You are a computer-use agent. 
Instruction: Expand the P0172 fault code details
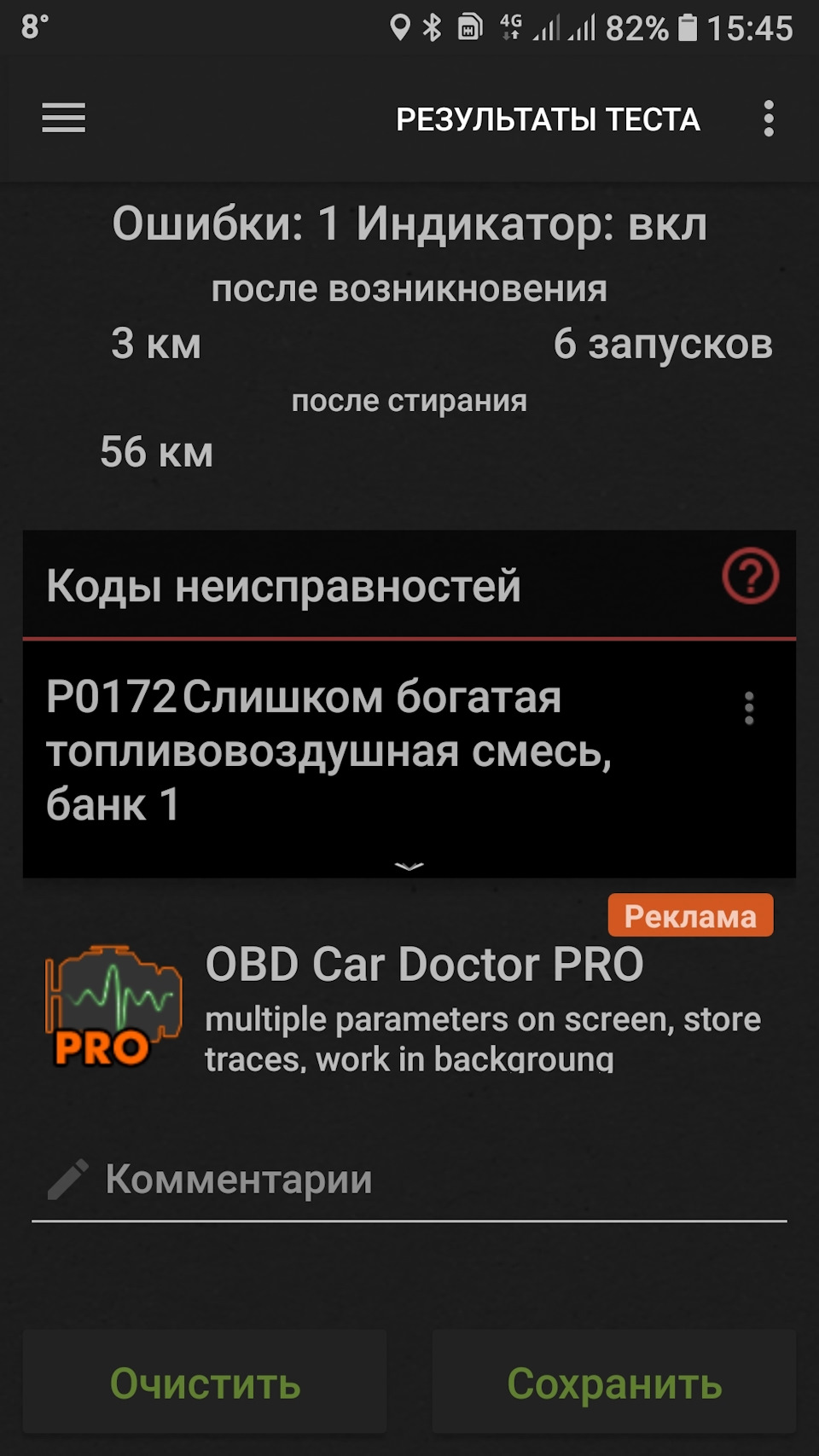point(409,866)
